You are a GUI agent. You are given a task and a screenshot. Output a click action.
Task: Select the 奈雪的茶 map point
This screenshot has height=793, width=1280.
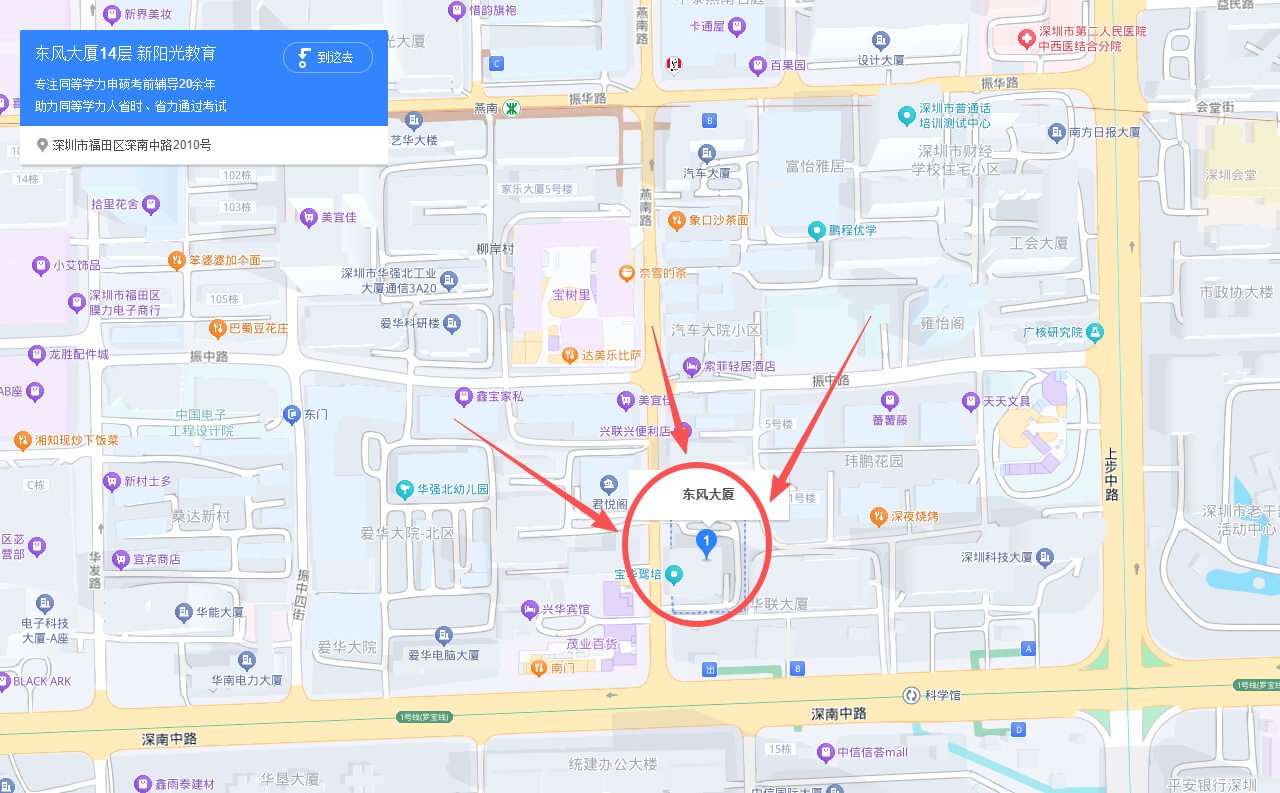626,272
